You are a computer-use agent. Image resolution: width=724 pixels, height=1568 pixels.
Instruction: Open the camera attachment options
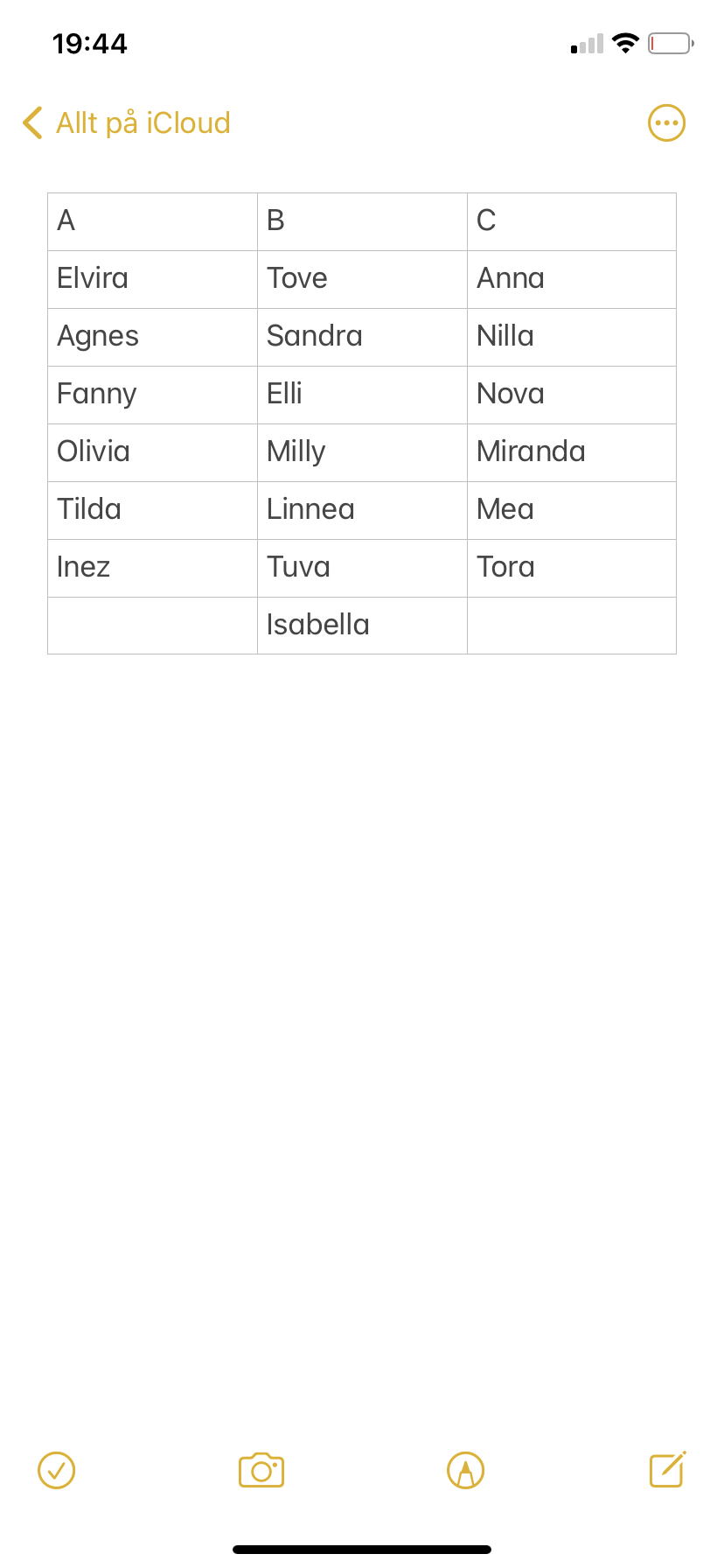pos(261,1470)
